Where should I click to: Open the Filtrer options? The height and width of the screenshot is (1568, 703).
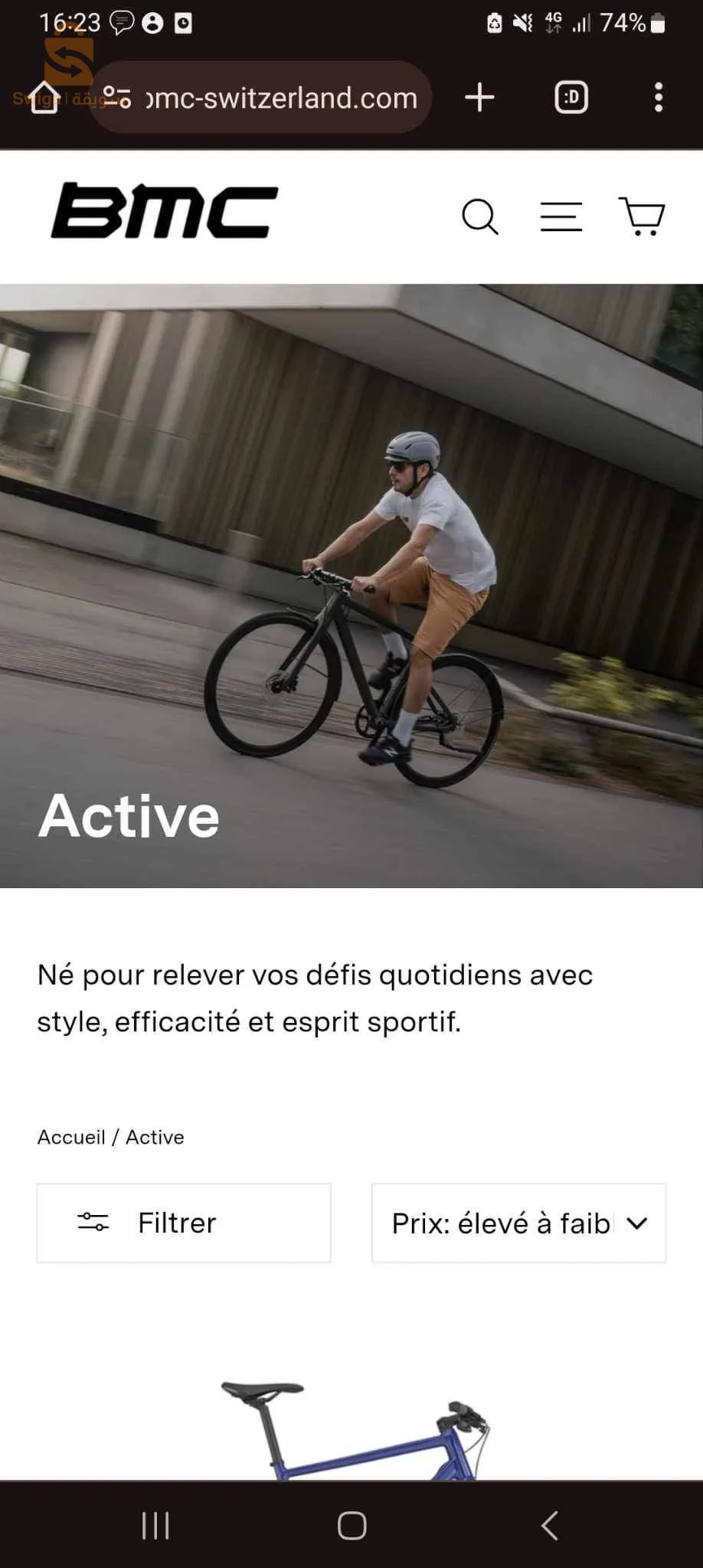184,1223
